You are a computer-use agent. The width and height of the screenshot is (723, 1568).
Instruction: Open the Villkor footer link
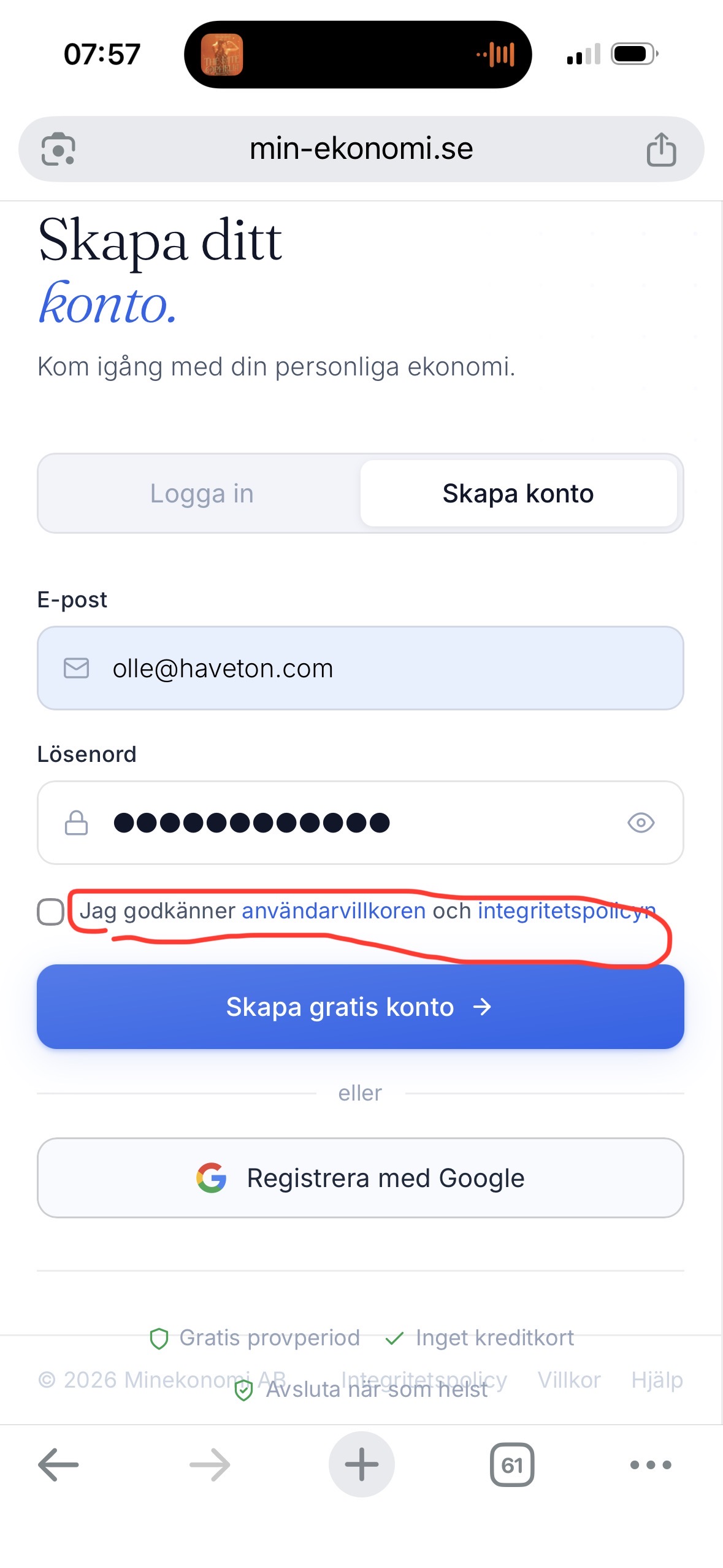pos(568,1380)
